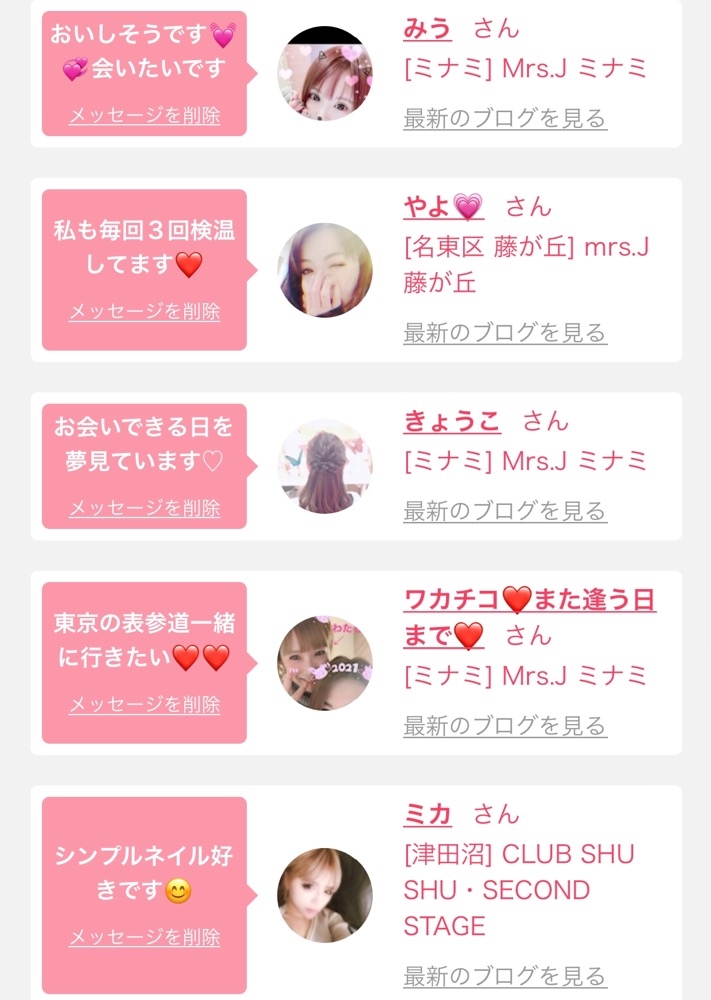Open やよ's profile name link
Screen dimensions: 711x1000
click(443, 207)
